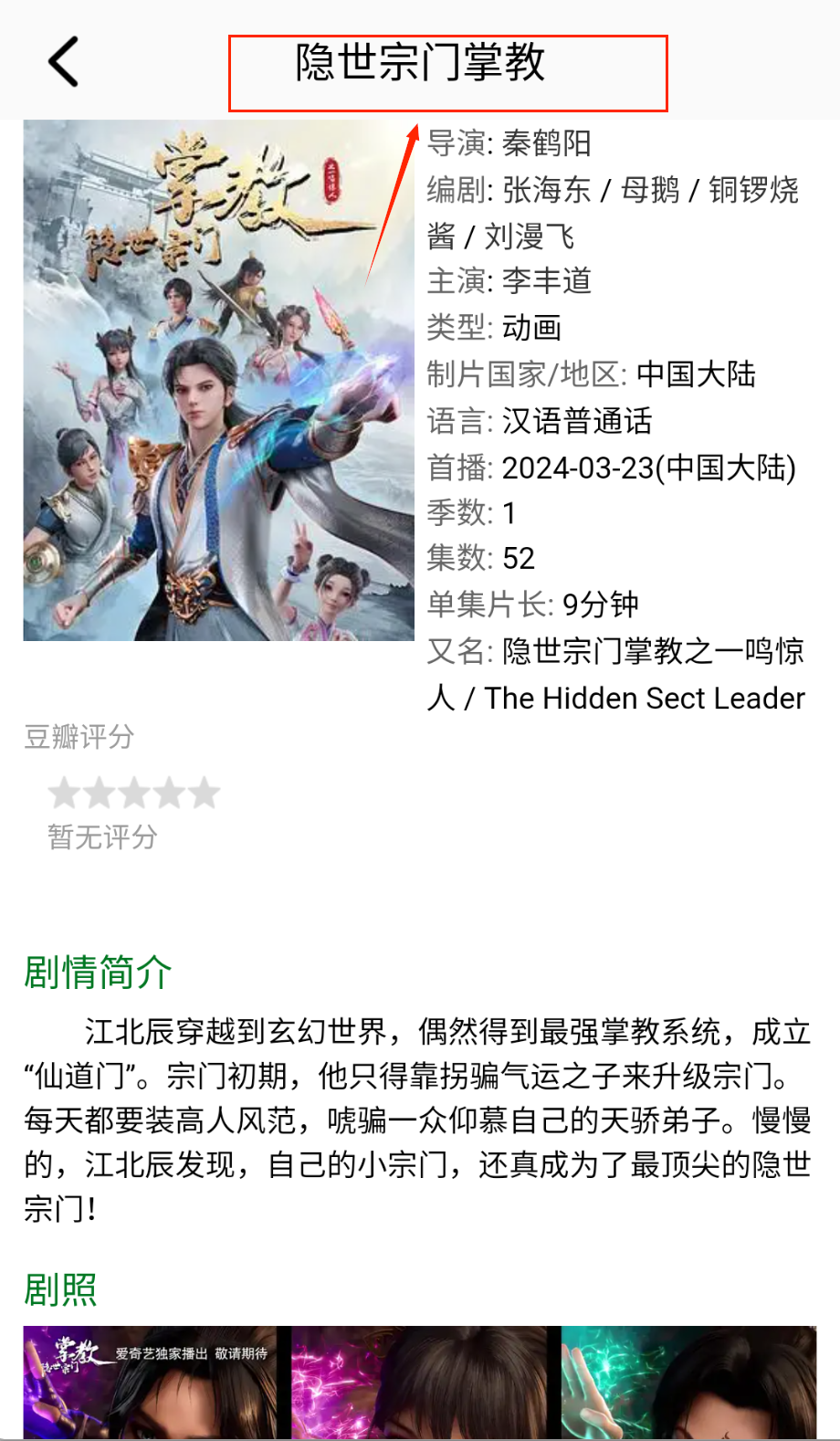This screenshot has width=840, height=1441.
Task: View the still with purple lightning
Action: click(420, 1382)
